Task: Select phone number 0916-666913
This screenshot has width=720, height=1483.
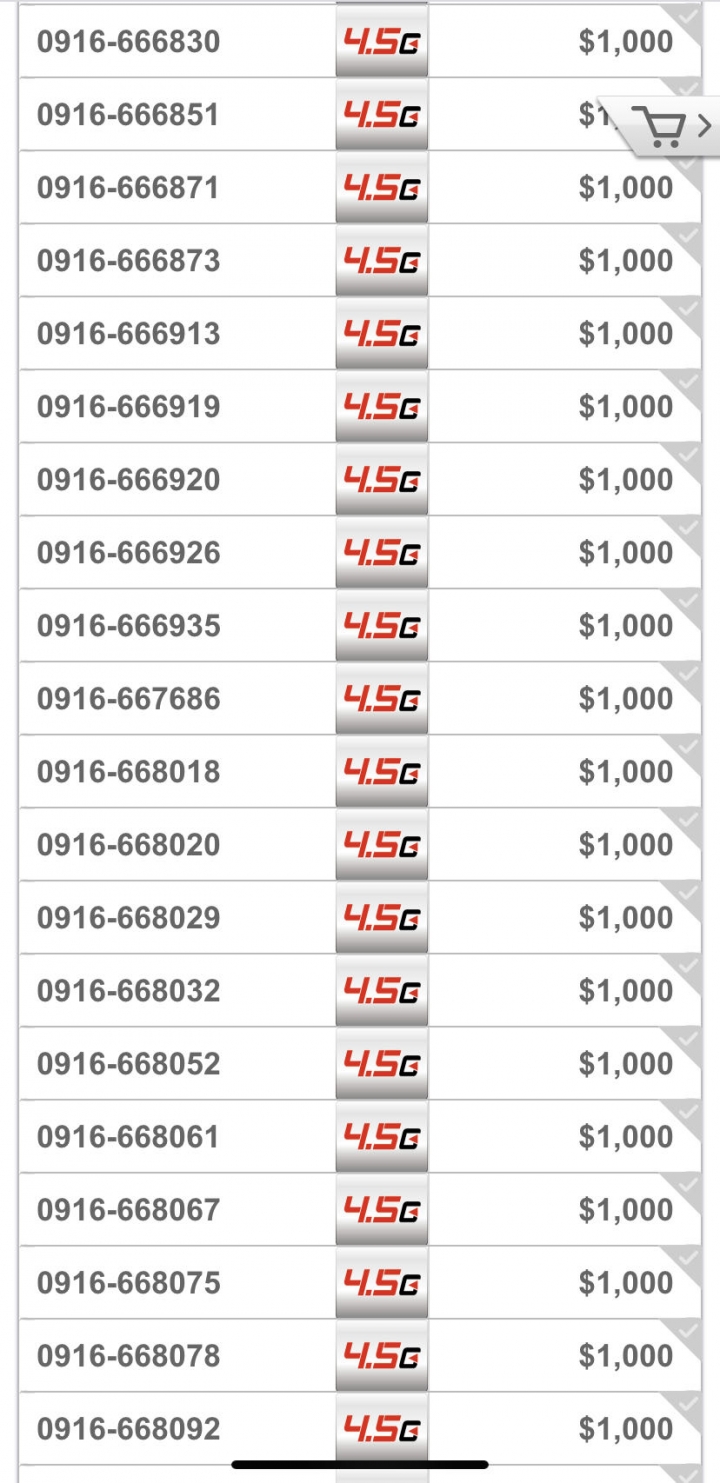Action: tap(360, 334)
